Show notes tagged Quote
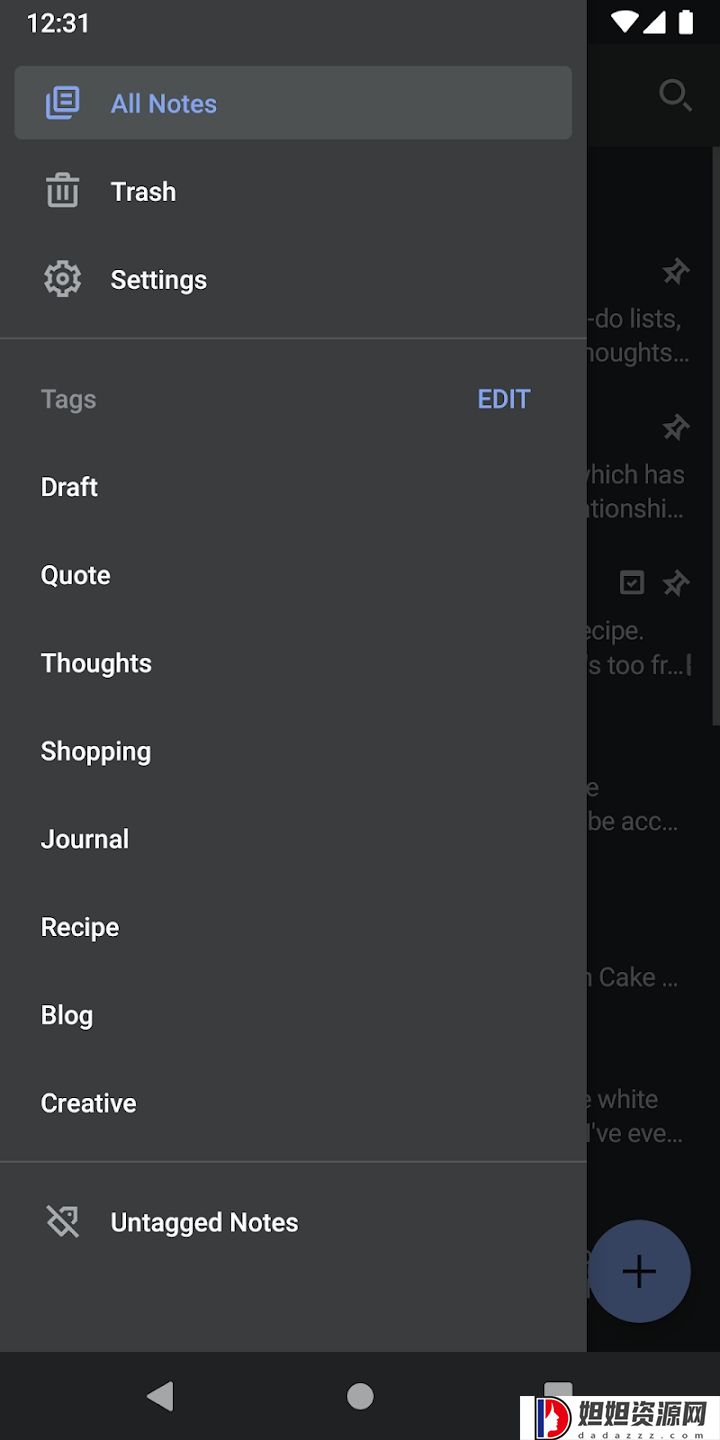 tap(293, 575)
